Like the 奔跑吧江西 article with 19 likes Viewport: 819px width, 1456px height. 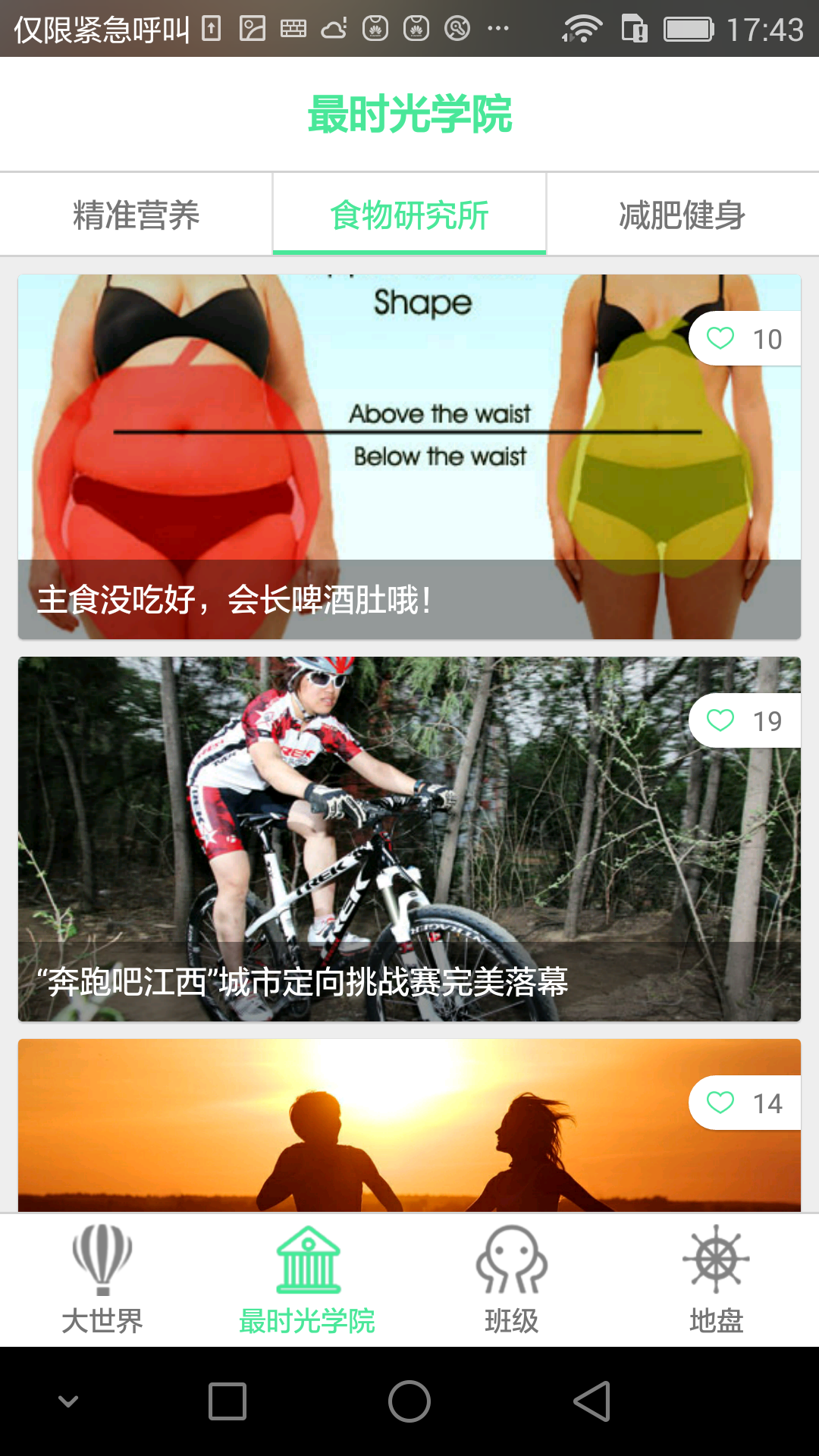pos(720,720)
